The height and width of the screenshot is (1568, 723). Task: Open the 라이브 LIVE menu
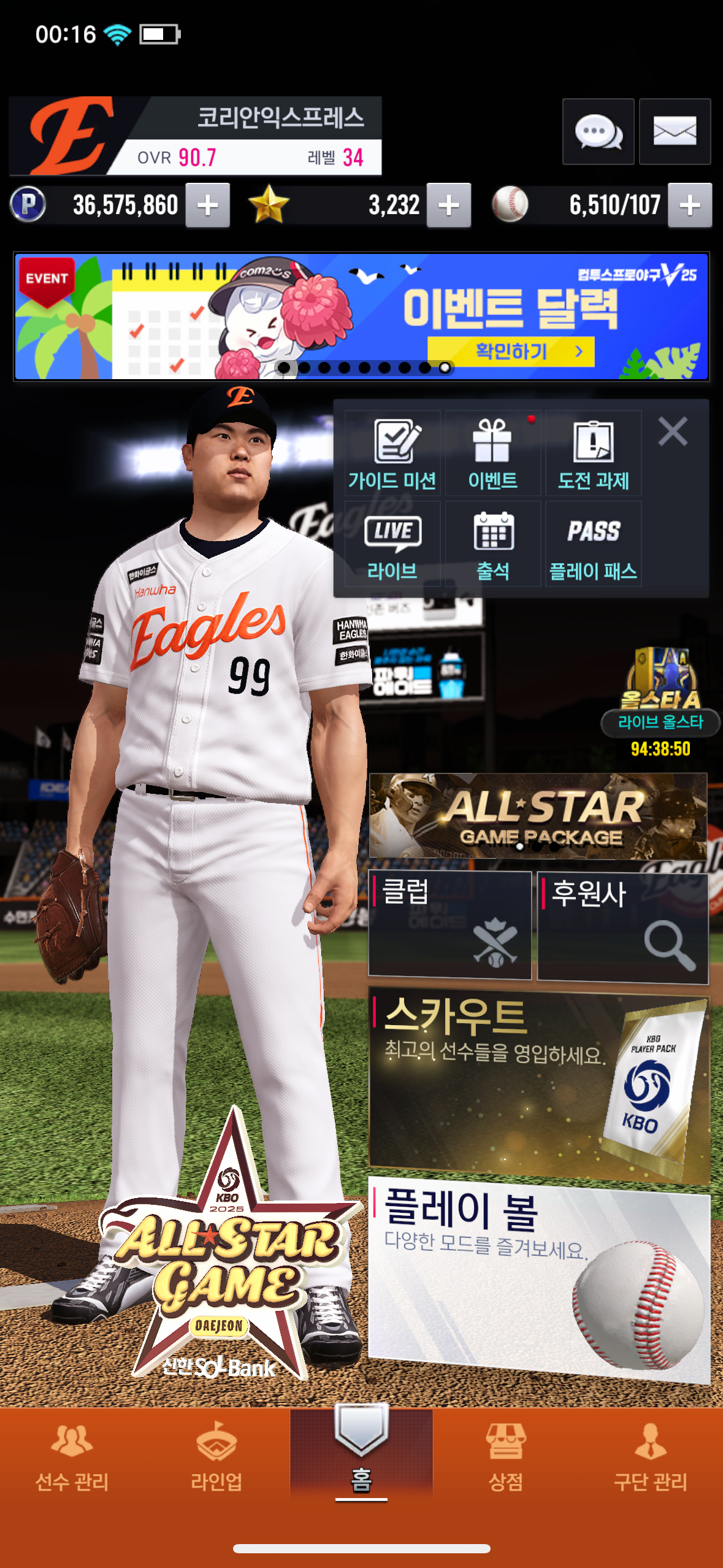click(392, 544)
